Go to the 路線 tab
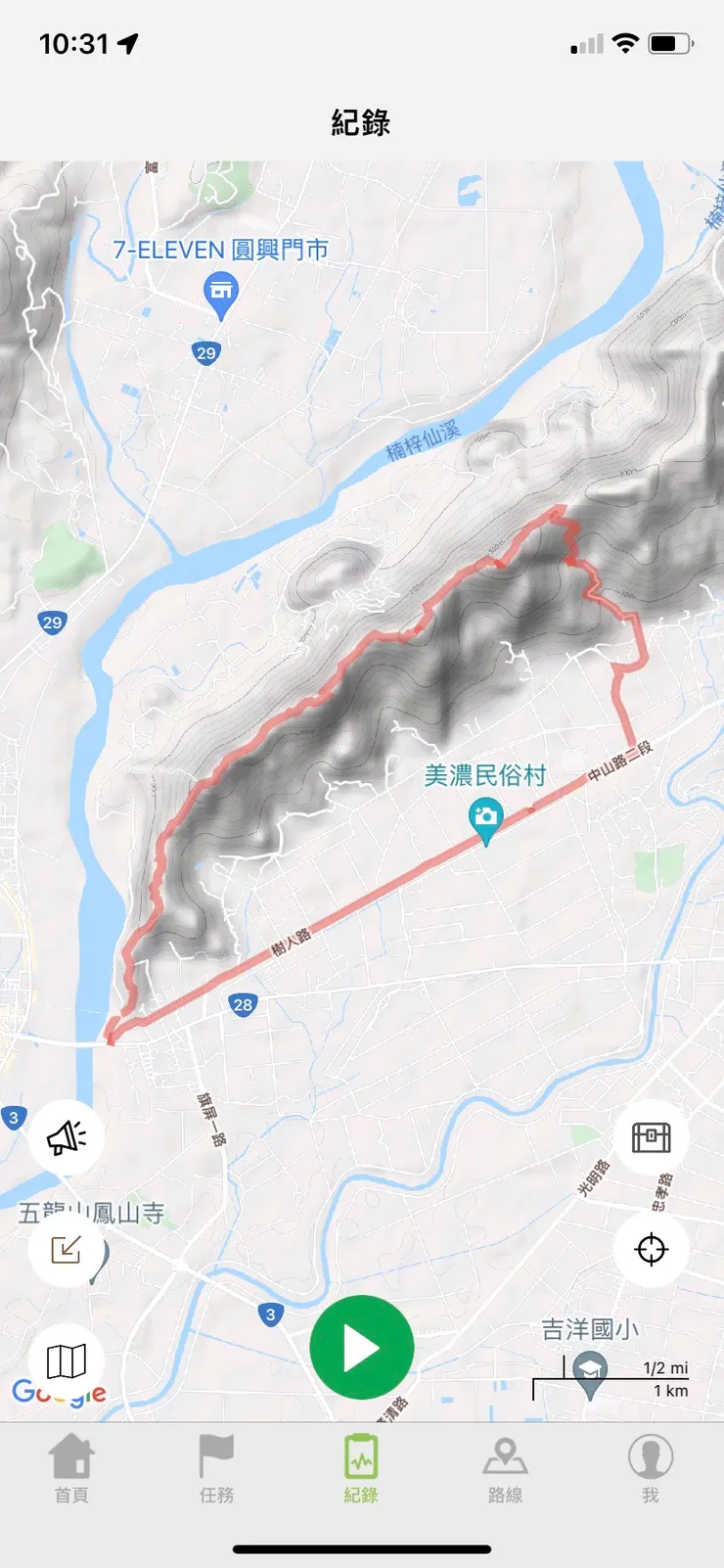Viewport: 724px width, 1568px height. tap(505, 1467)
